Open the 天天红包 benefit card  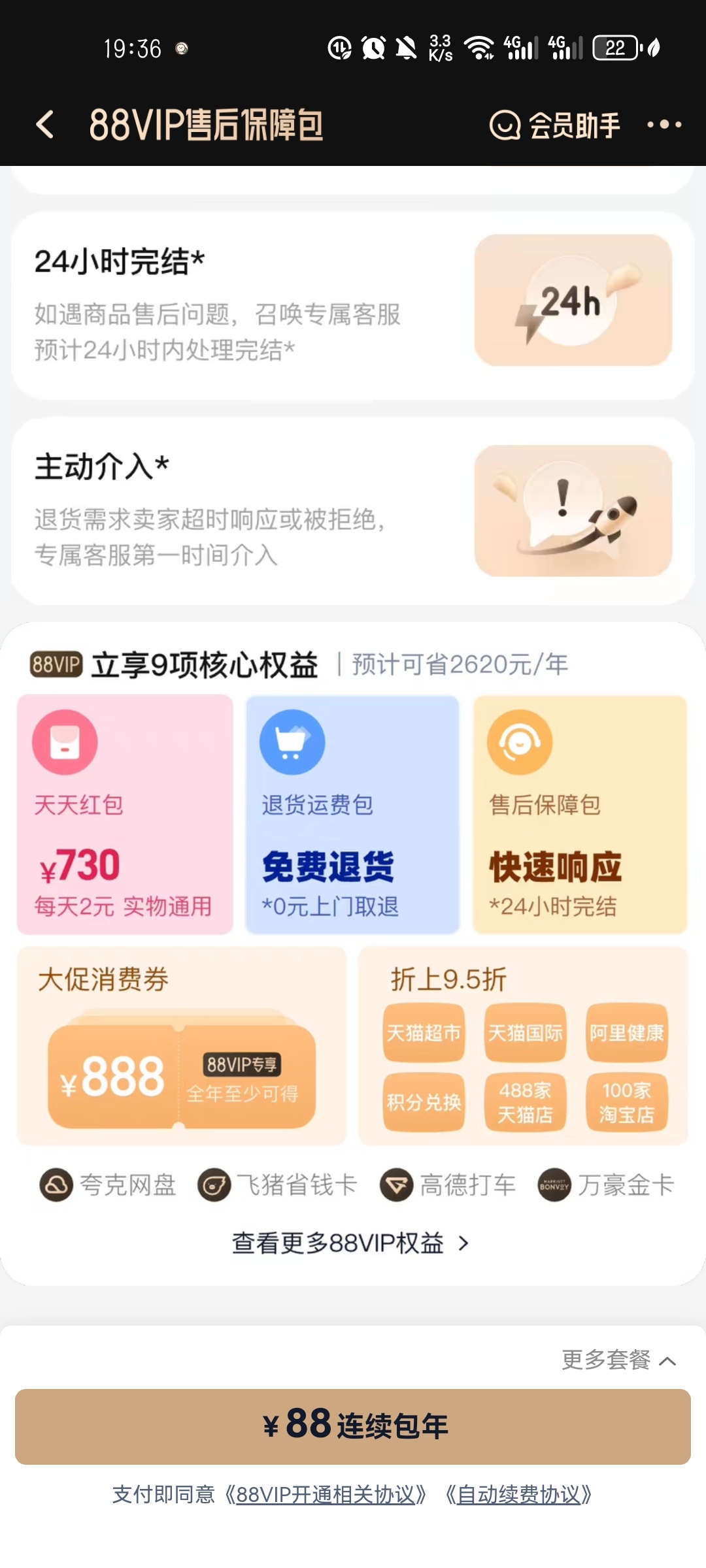pos(125,814)
